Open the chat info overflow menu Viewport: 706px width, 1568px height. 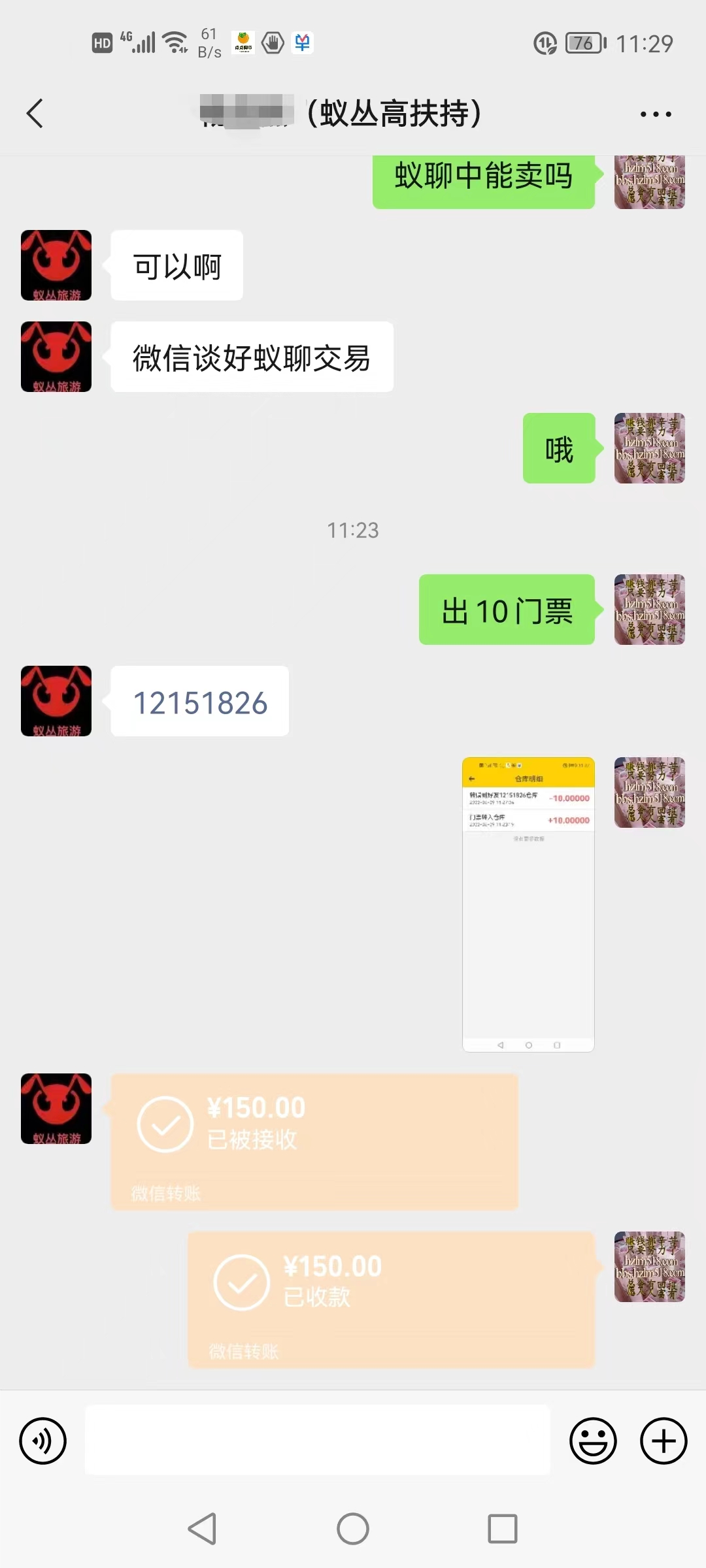[655, 114]
